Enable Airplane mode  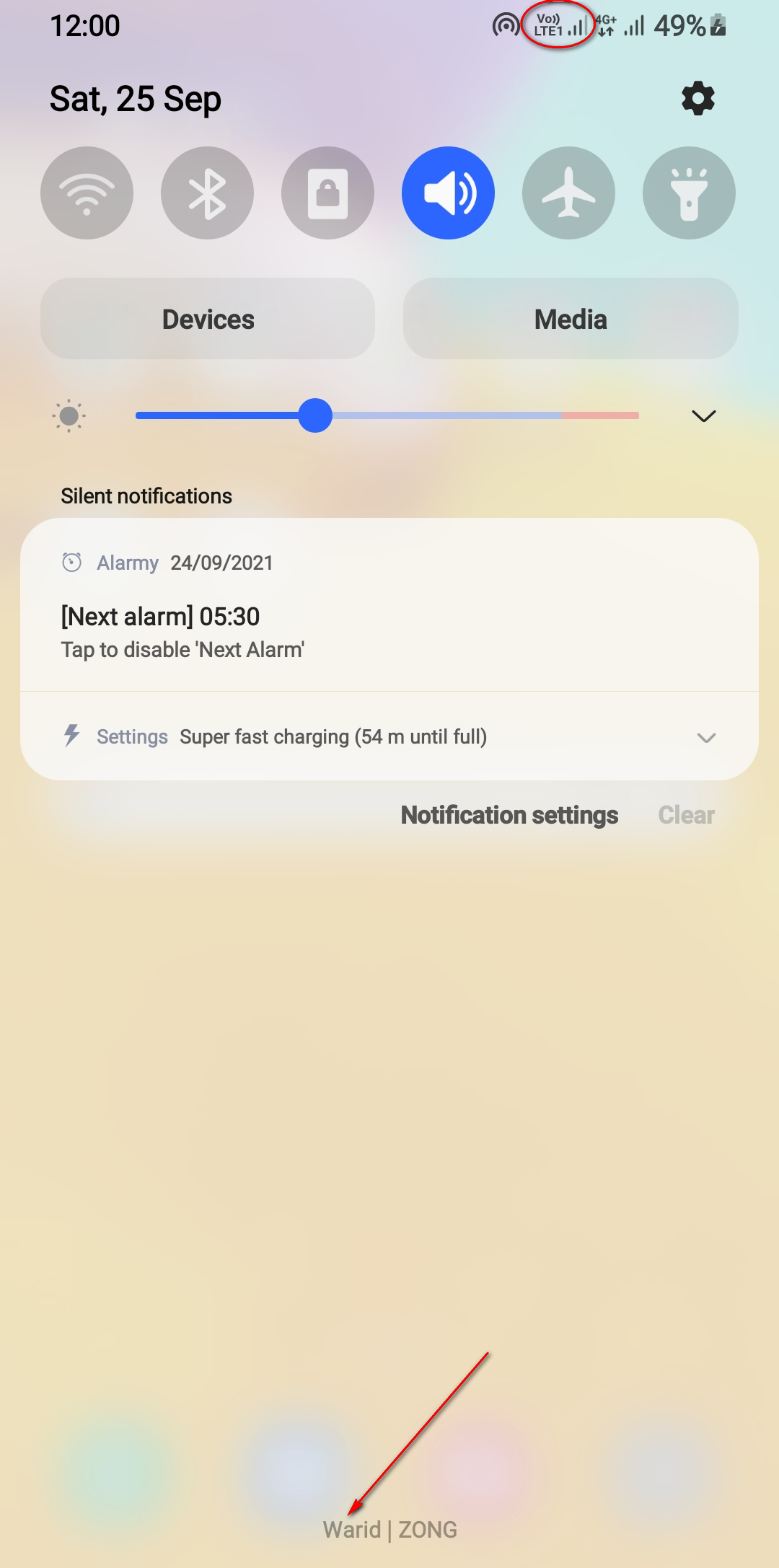568,193
